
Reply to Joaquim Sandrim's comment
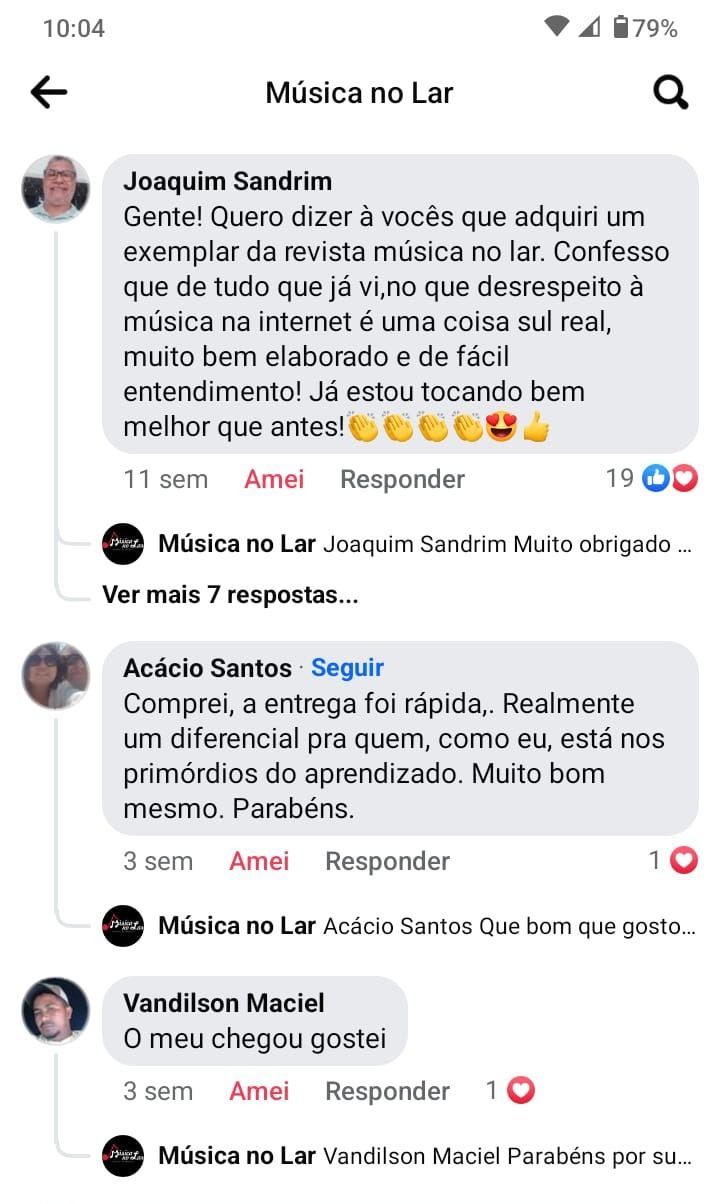(x=402, y=479)
